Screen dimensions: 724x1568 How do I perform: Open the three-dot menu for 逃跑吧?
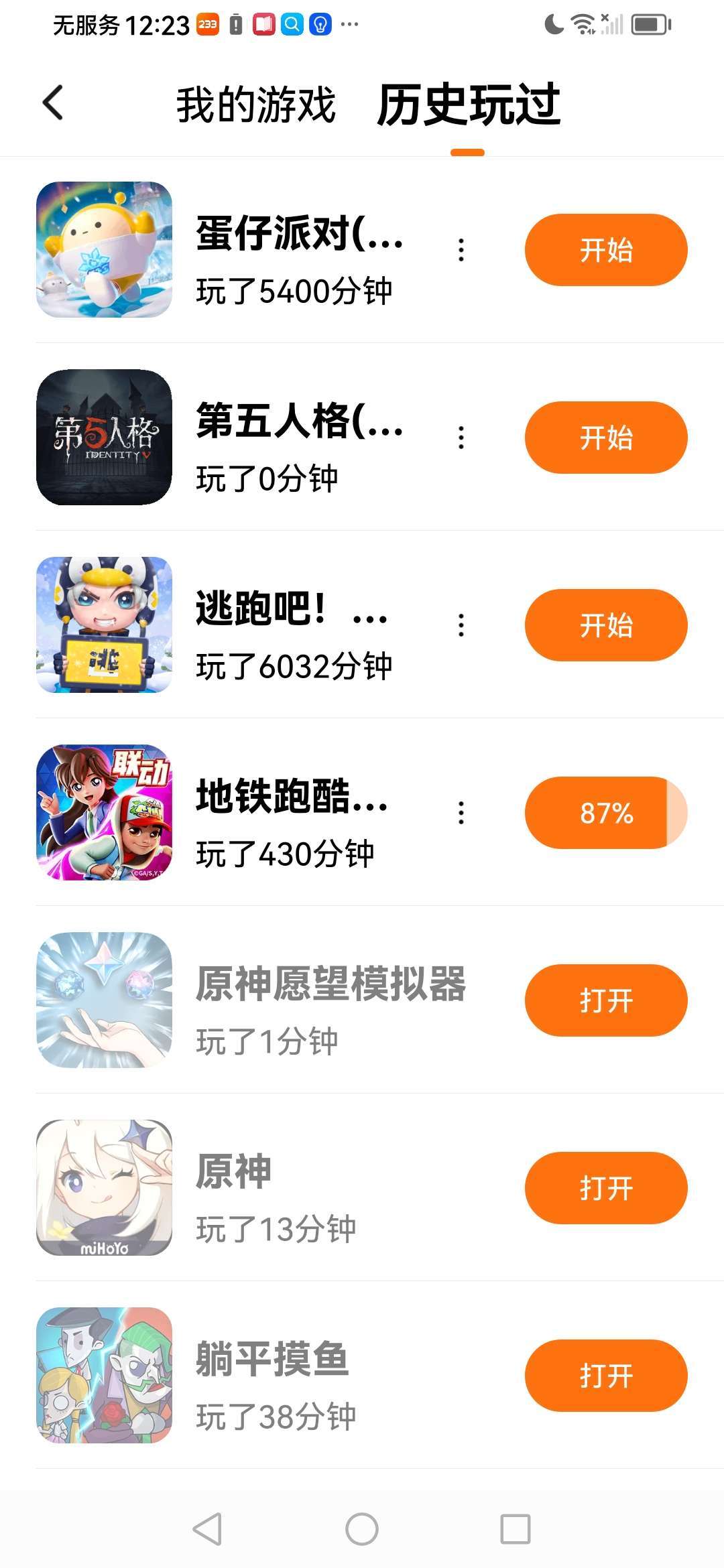tap(461, 625)
